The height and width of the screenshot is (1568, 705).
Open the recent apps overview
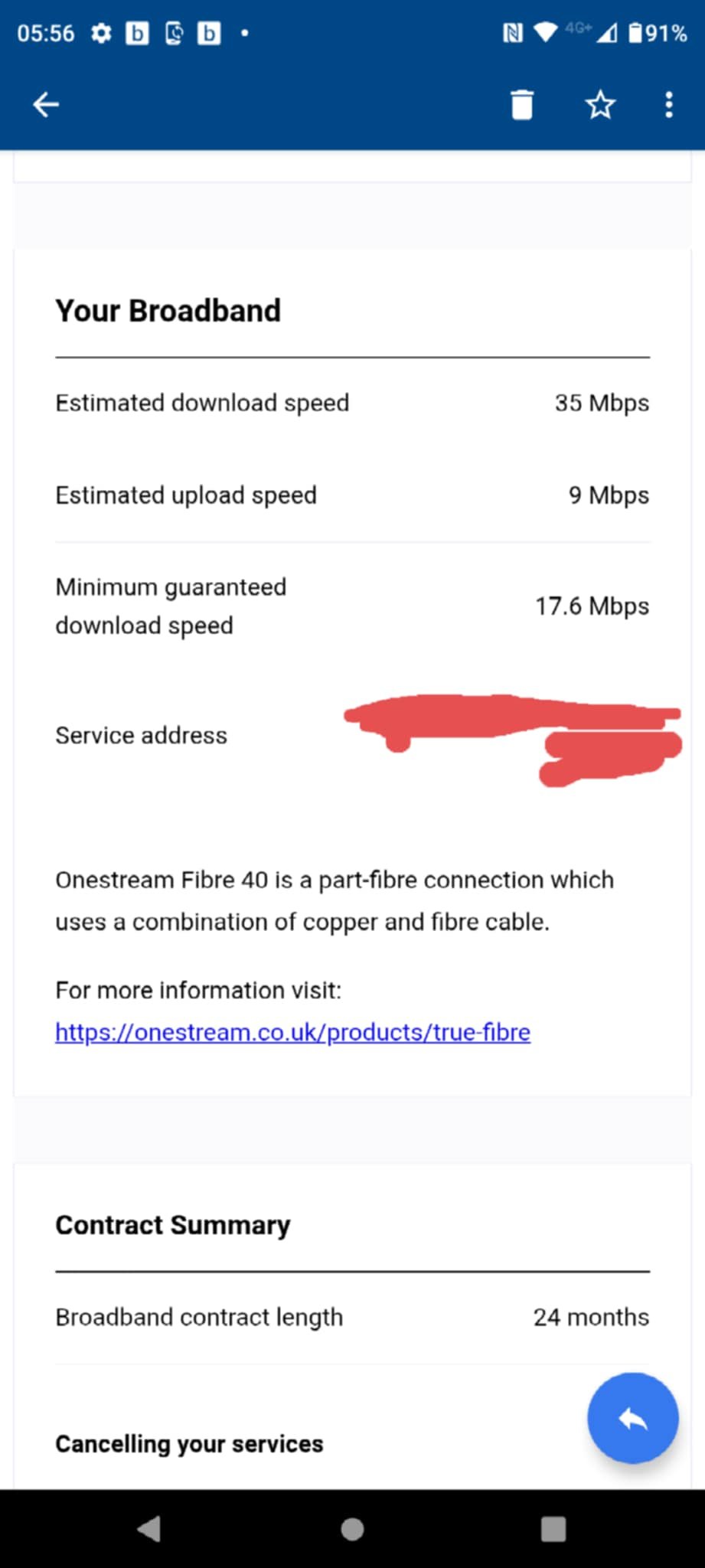pos(553,1529)
